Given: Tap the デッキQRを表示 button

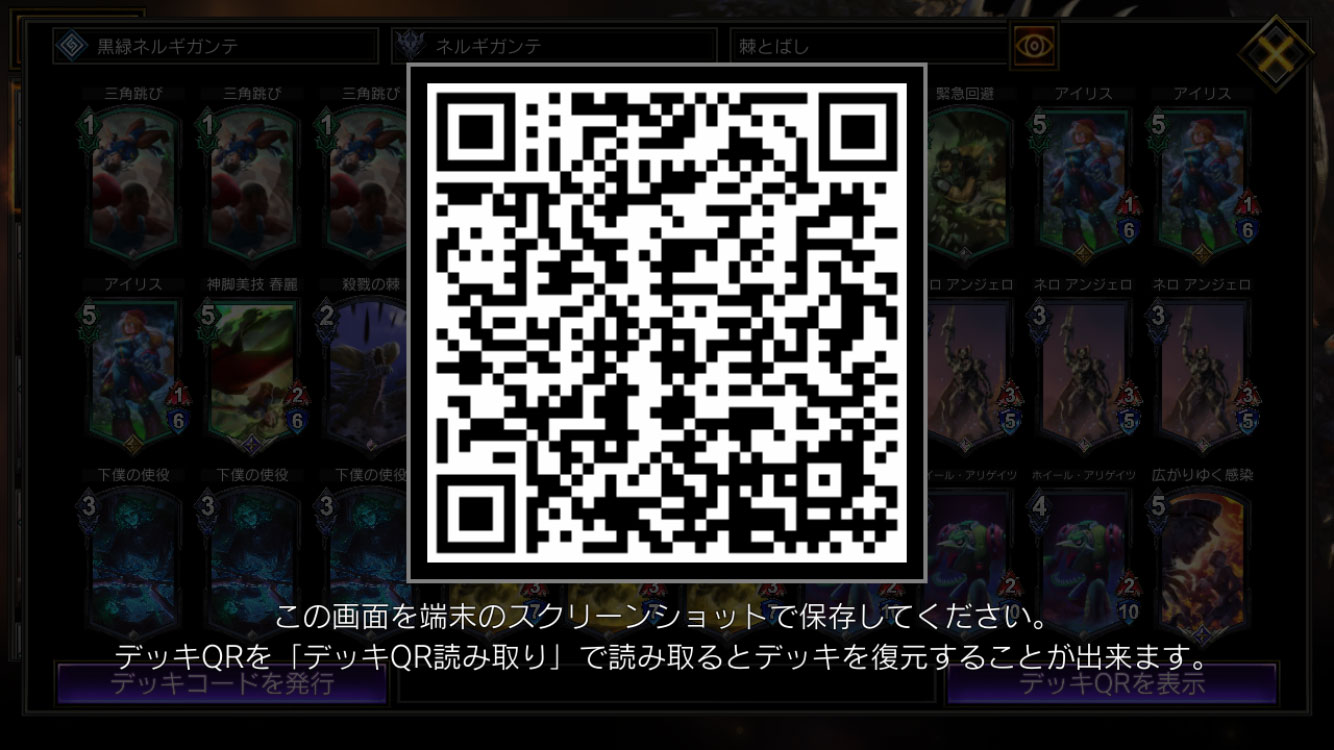Looking at the screenshot, I should point(1111,685).
